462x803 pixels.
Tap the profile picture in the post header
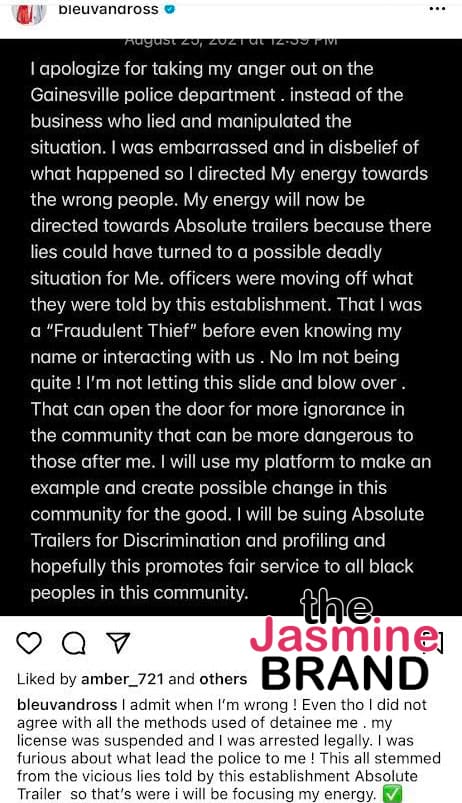[x=29, y=12]
